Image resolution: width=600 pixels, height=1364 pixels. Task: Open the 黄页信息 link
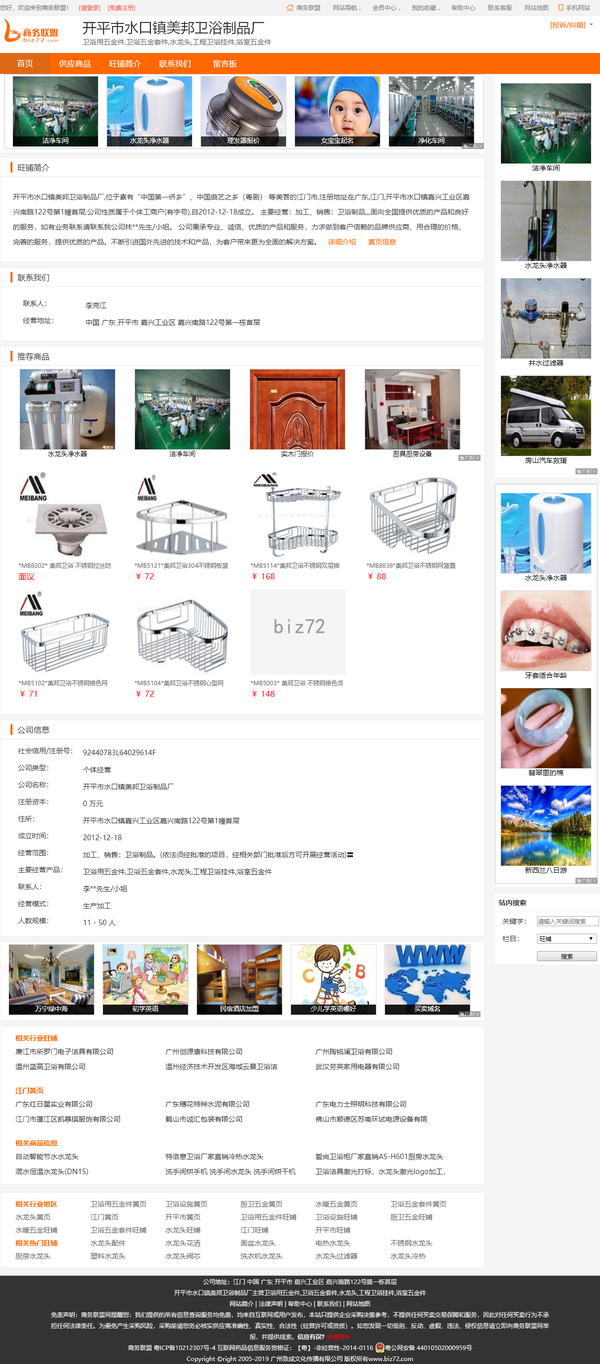pyautogui.click(x=381, y=242)
